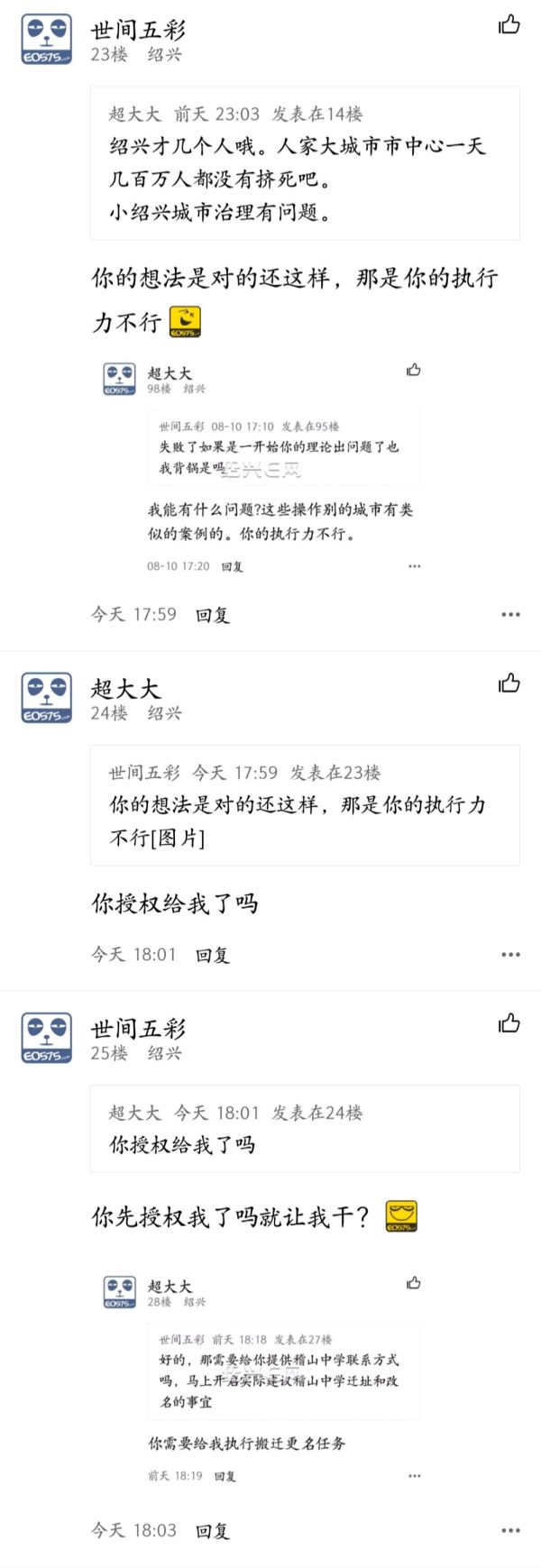The height and width of the screenshot is (1568, 541).
Task: View 世间五彩's profile from the 23楼 avatar
Action: 47,39
